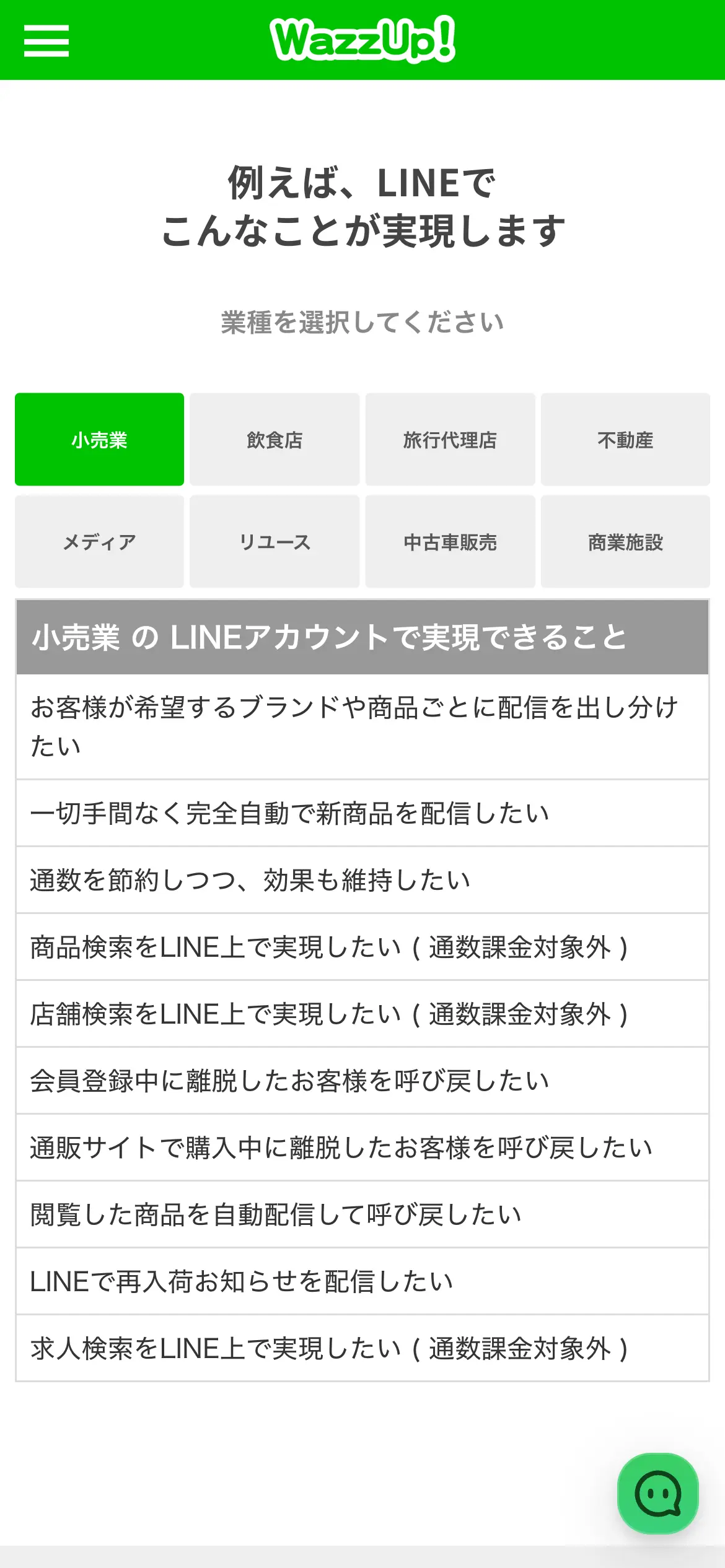This screenshot has height=1568, width=725.
Task: Open row about ブランドや商品ごとに配信を出し分け
Action: [362, 727]
